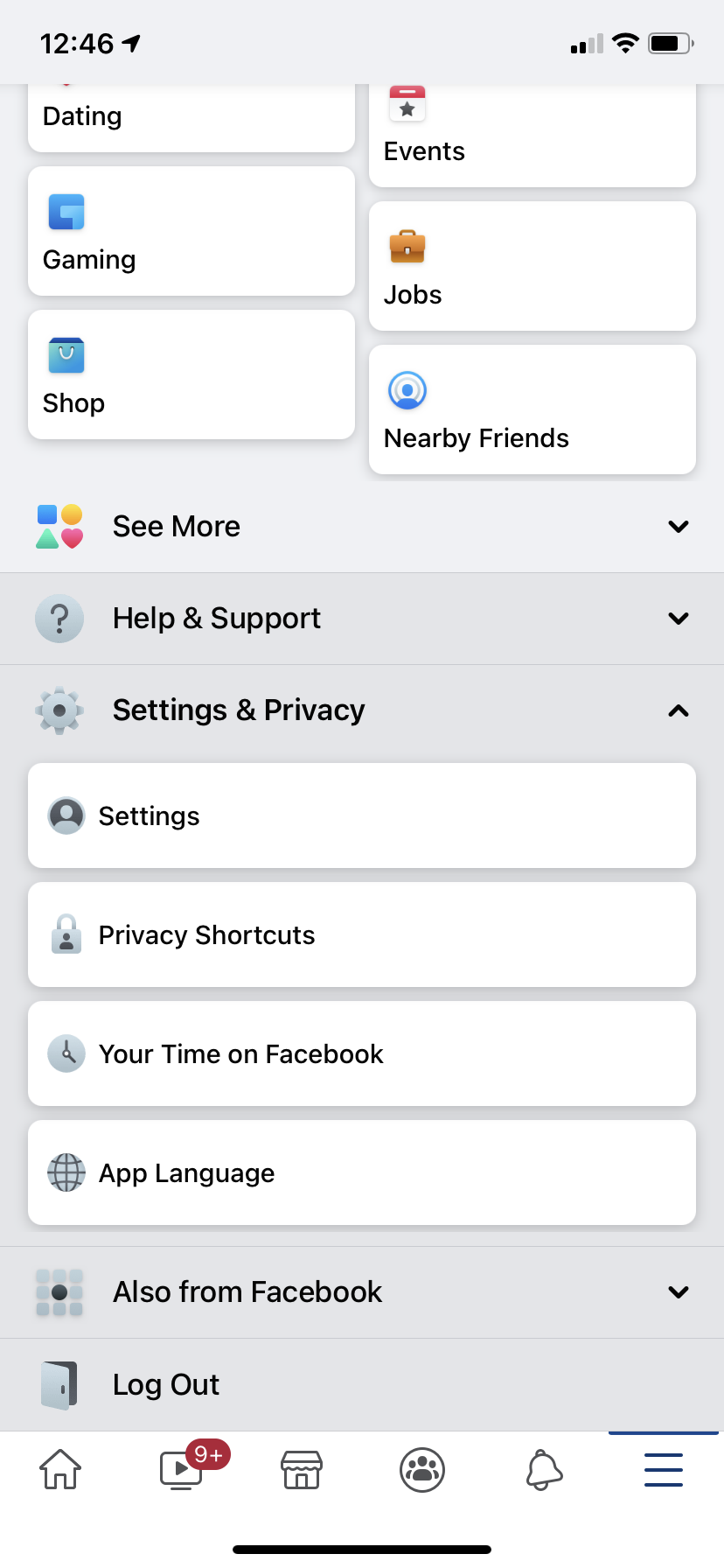Change the App Language
This screenshot has height=1568, width=724.
click(x=362, y=1172)
